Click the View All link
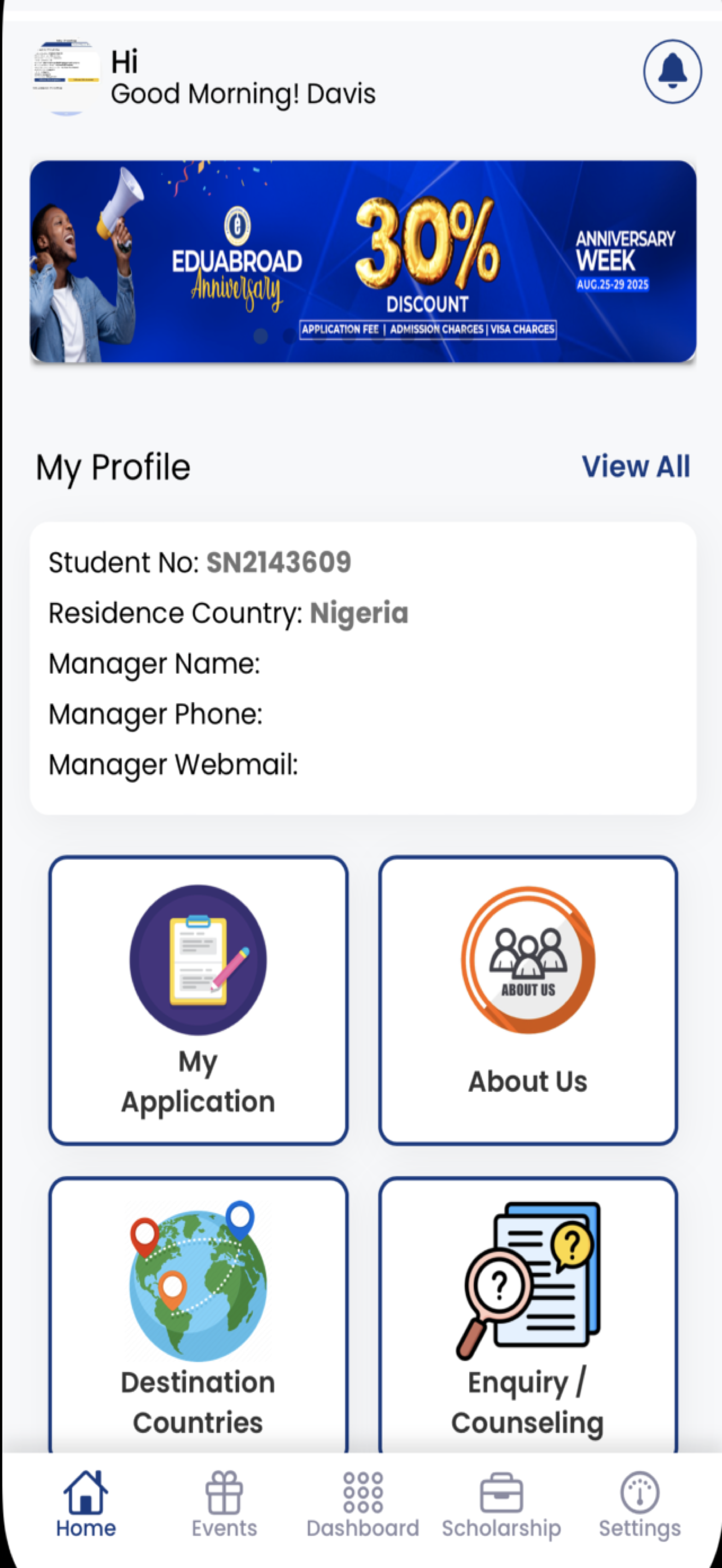722x1568 pixels. [x=635, y=467]
